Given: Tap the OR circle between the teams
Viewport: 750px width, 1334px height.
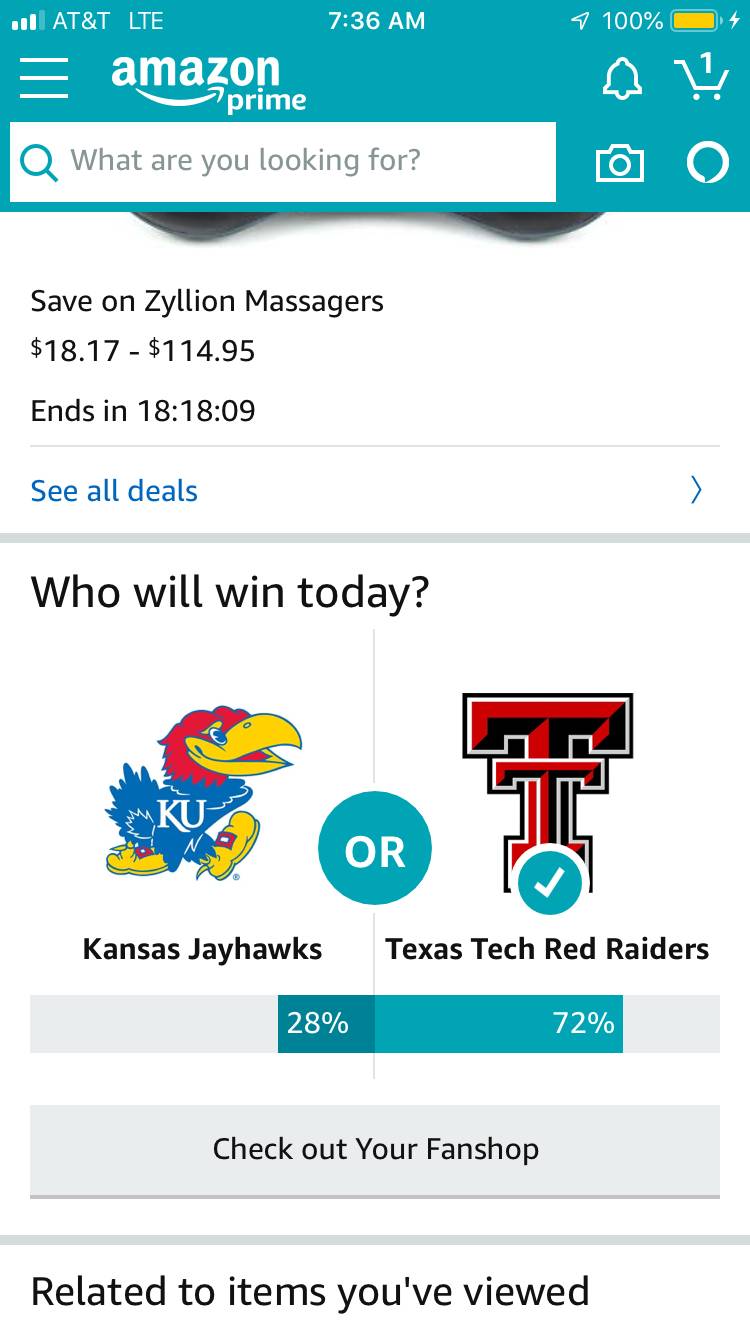Looking at the screenshot, I should click(x=374, y=848).
